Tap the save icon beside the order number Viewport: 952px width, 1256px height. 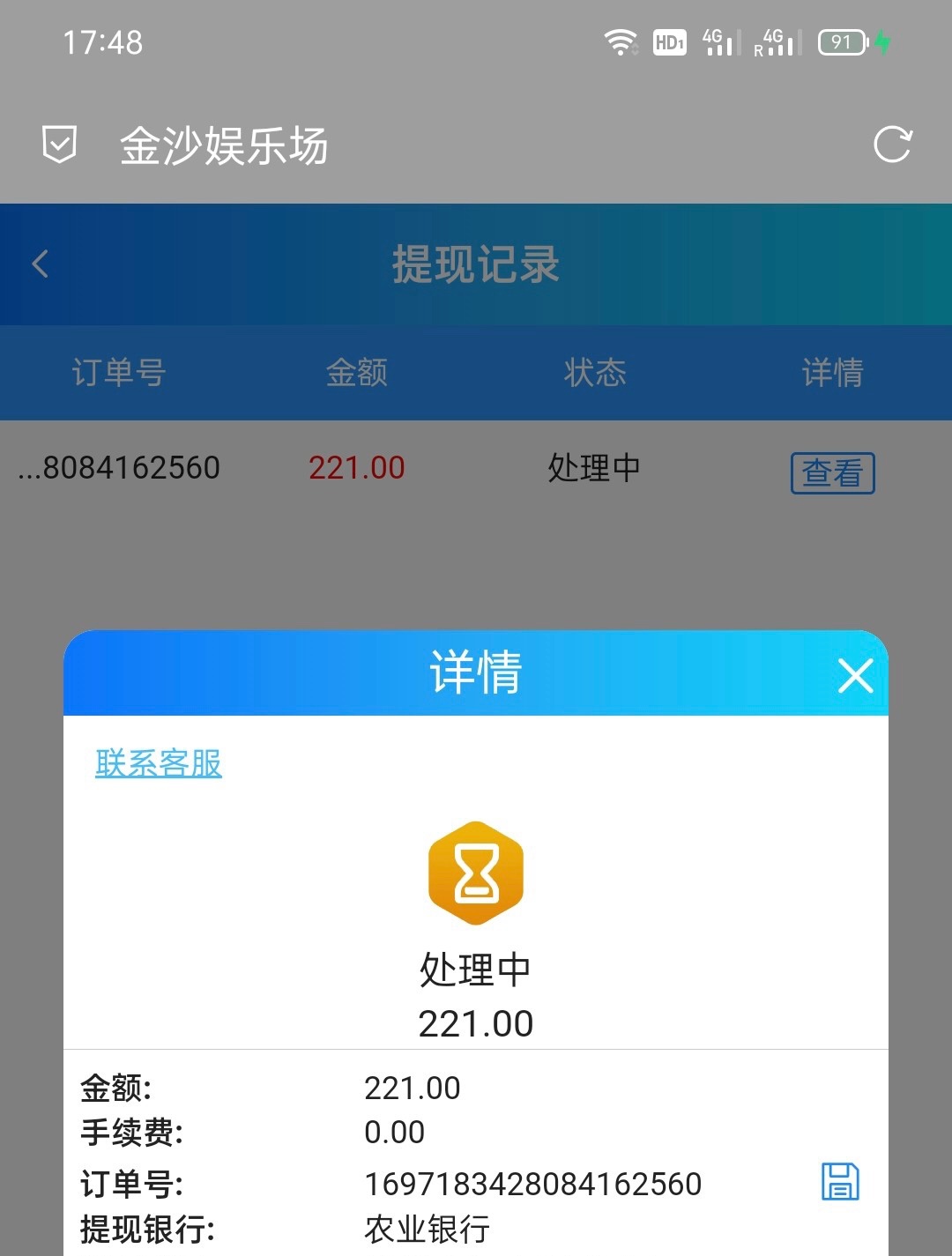839,1181
